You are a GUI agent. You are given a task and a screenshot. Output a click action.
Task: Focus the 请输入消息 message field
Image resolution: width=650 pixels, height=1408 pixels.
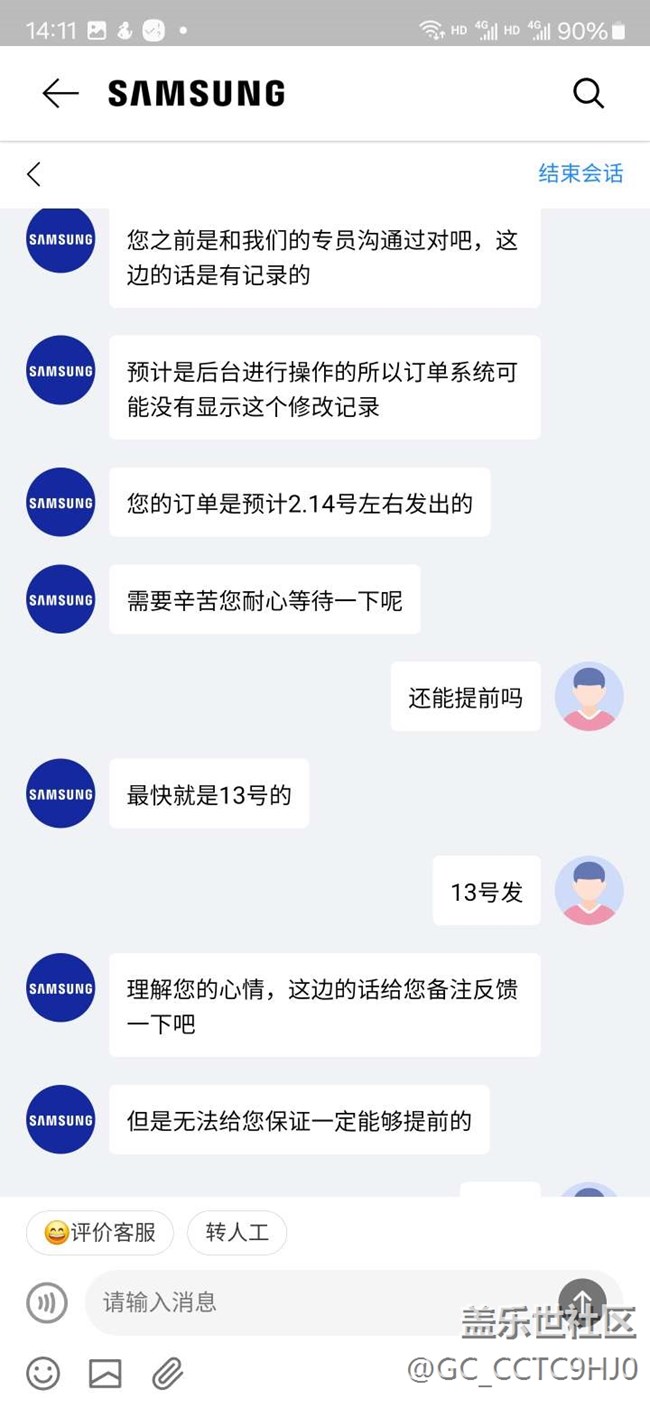[x=320, y=1302]
